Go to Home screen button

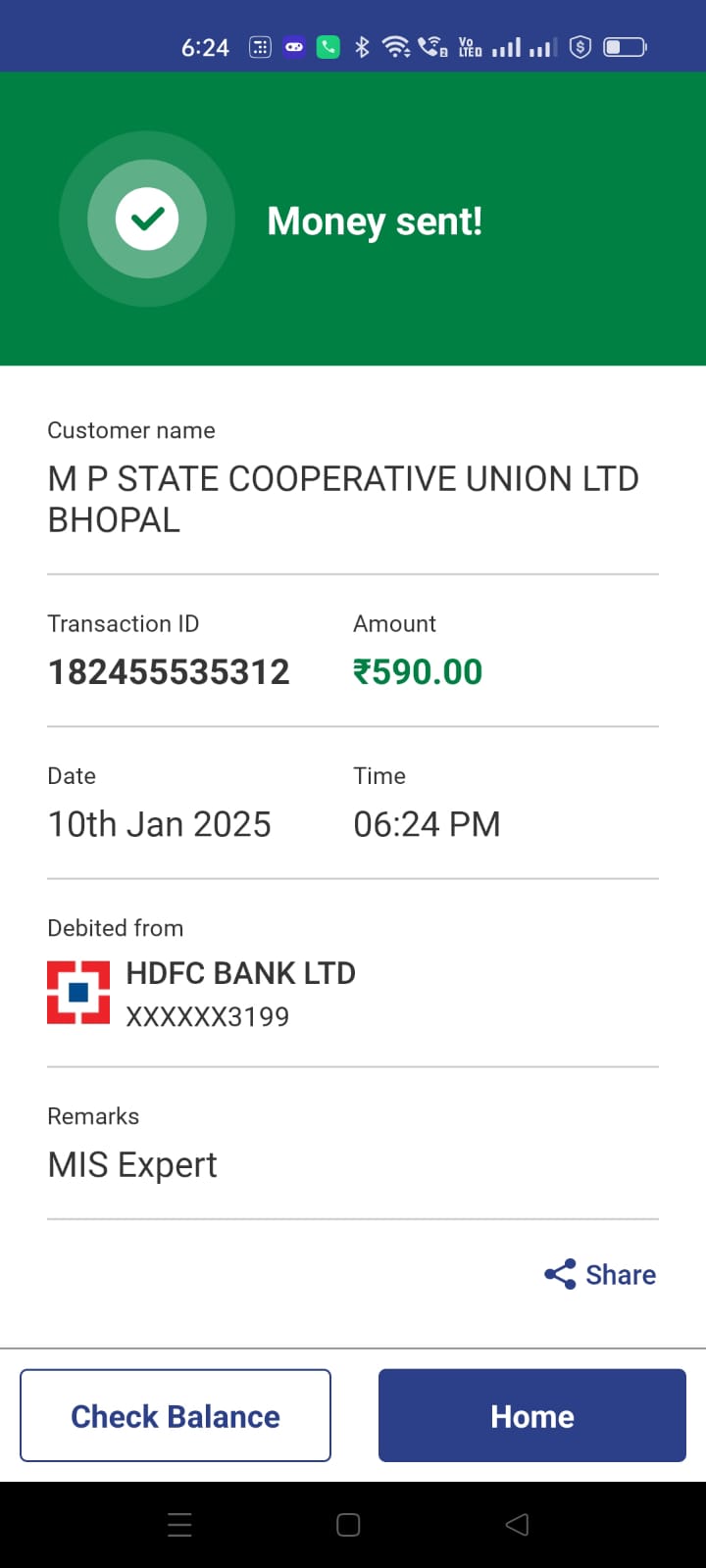532,1415
